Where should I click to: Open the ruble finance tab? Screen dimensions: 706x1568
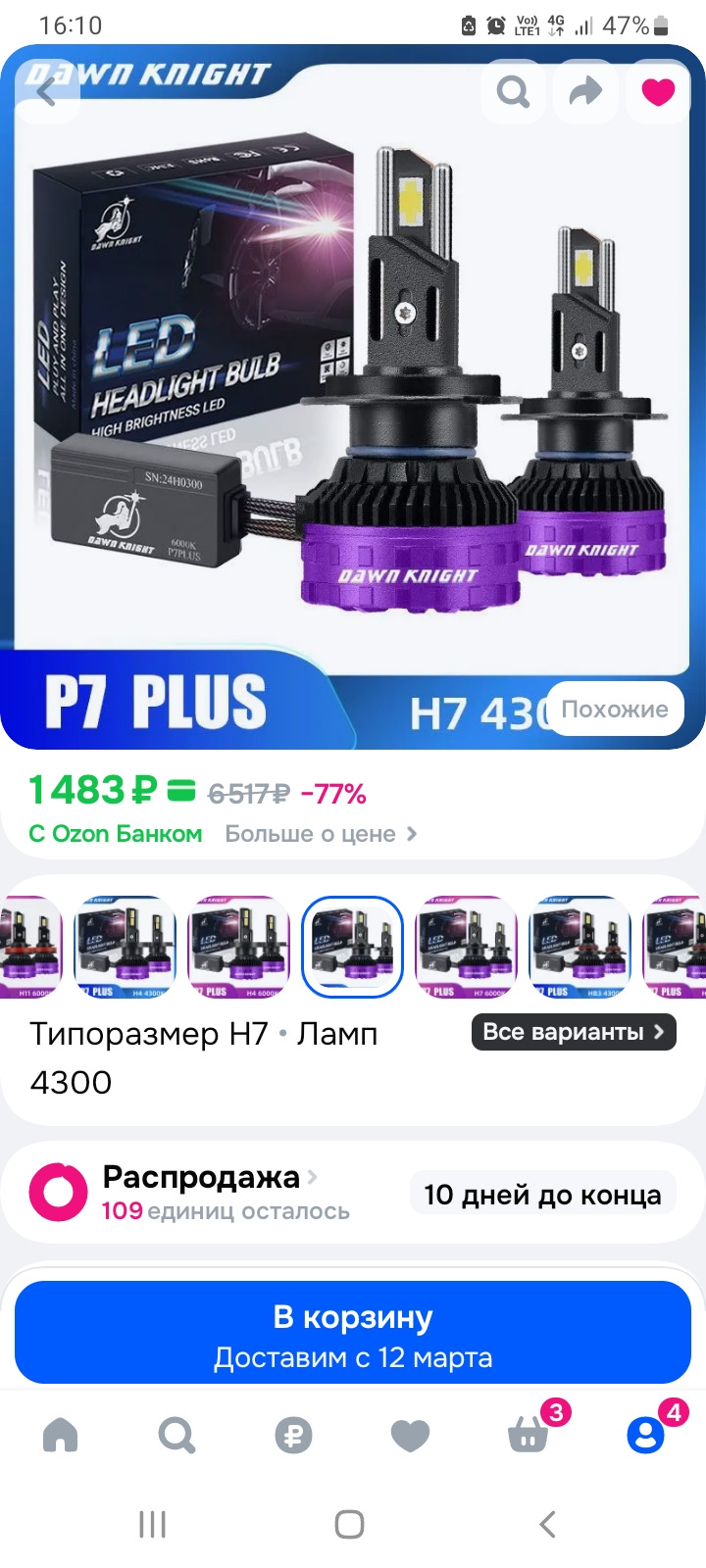[293, 1436]
